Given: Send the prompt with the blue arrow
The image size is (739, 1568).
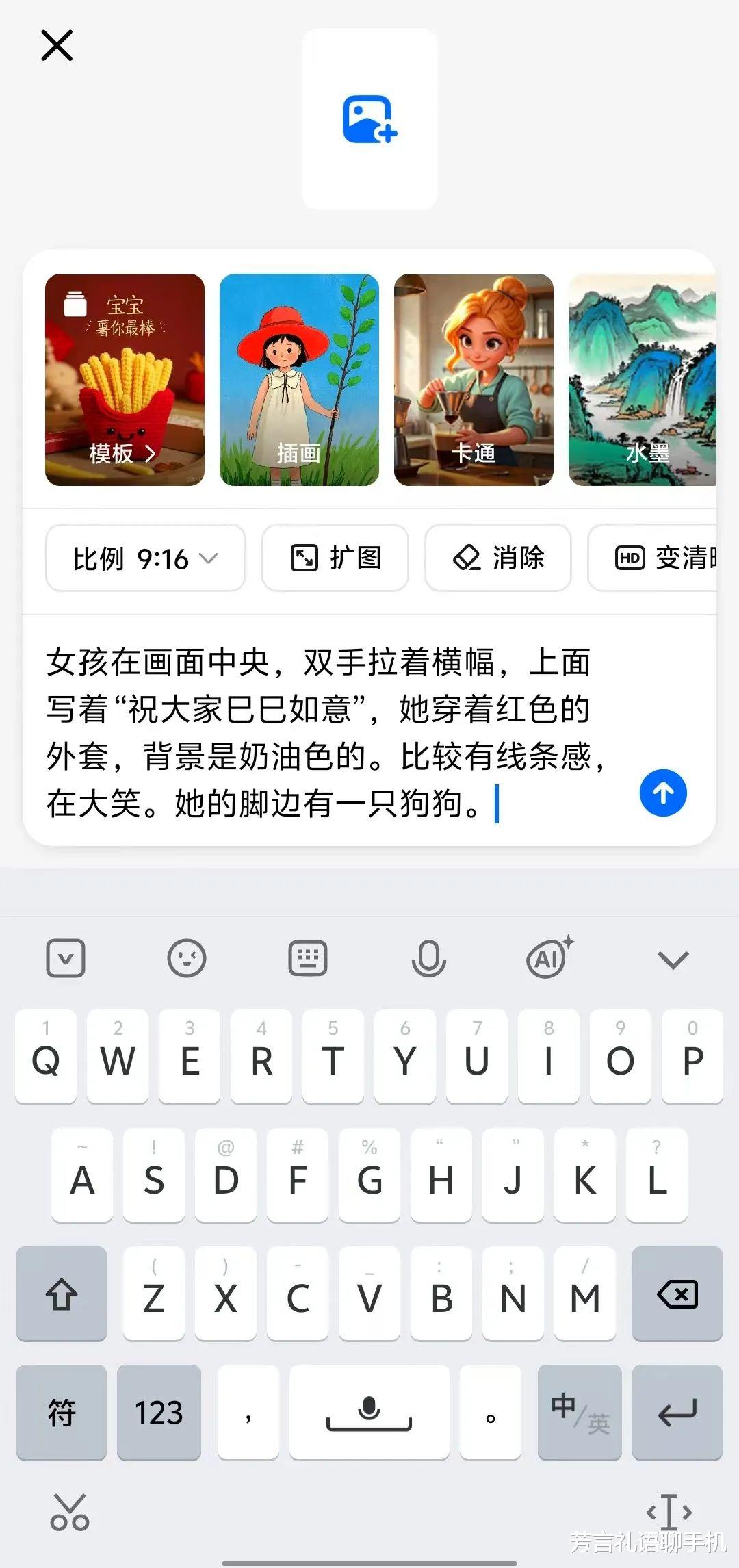Looking at the screenshot, I should (663, 793).
